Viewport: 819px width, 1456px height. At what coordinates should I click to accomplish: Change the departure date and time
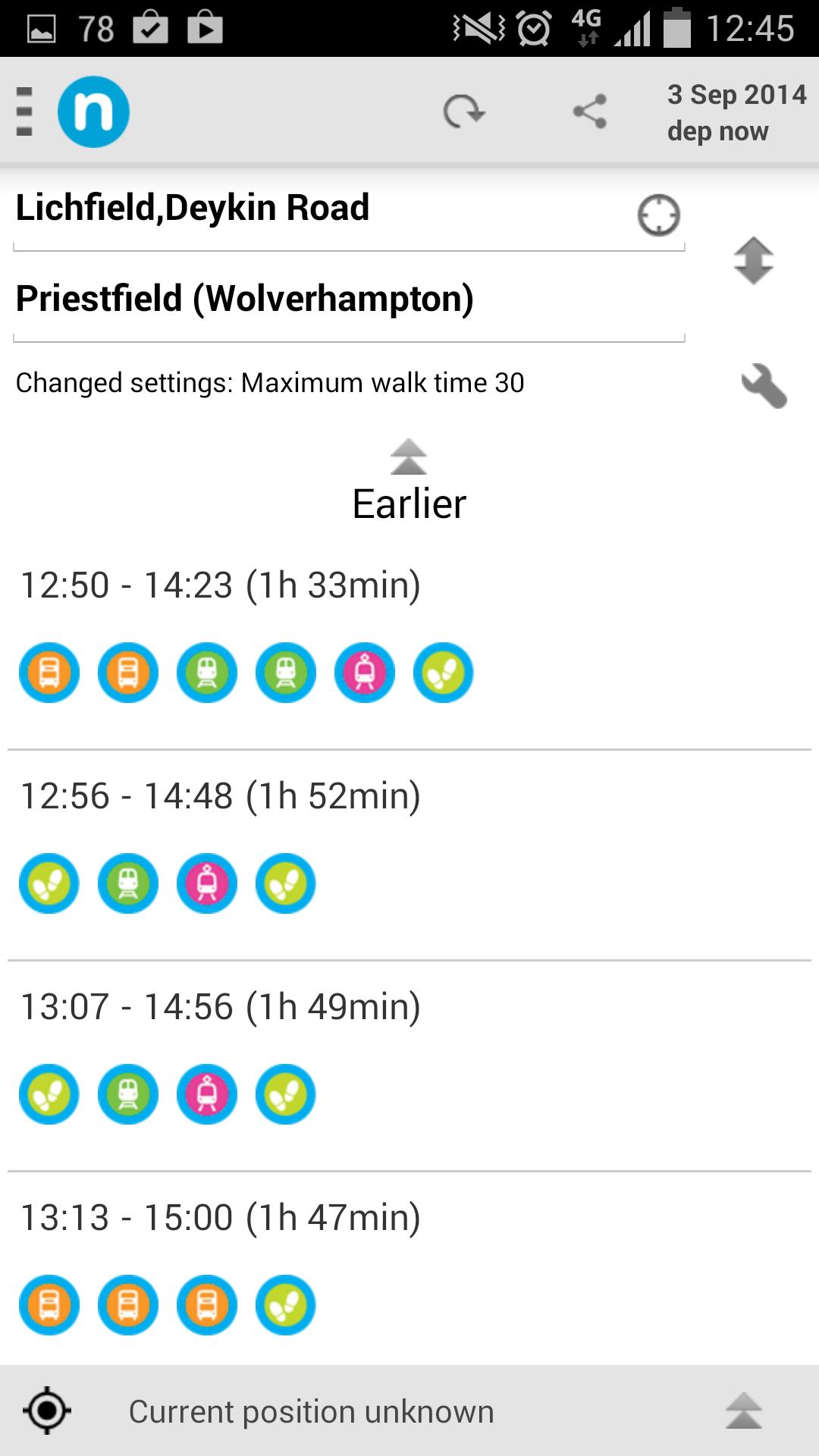tap(735, 112)
